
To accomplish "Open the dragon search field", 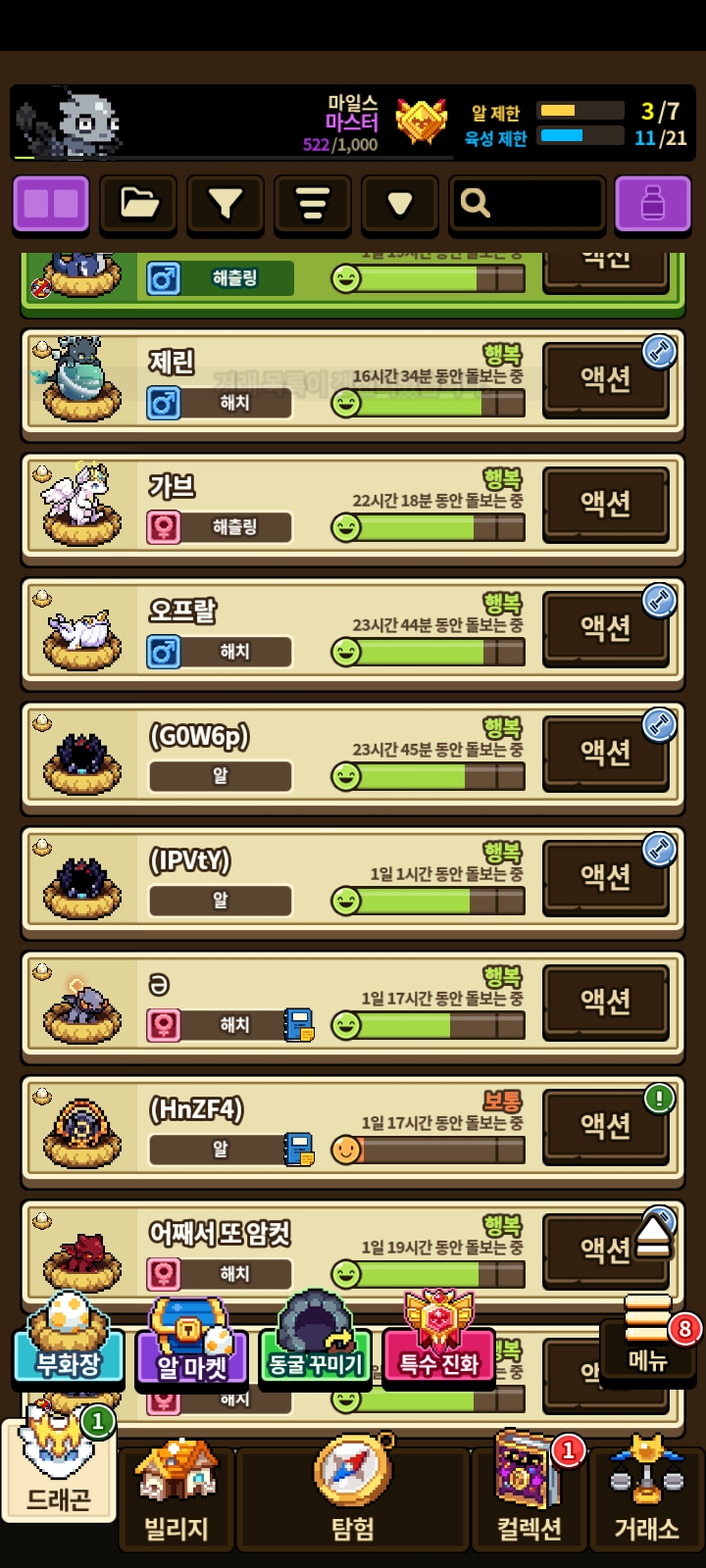I will pyautogui.click(x=528, y=204).
